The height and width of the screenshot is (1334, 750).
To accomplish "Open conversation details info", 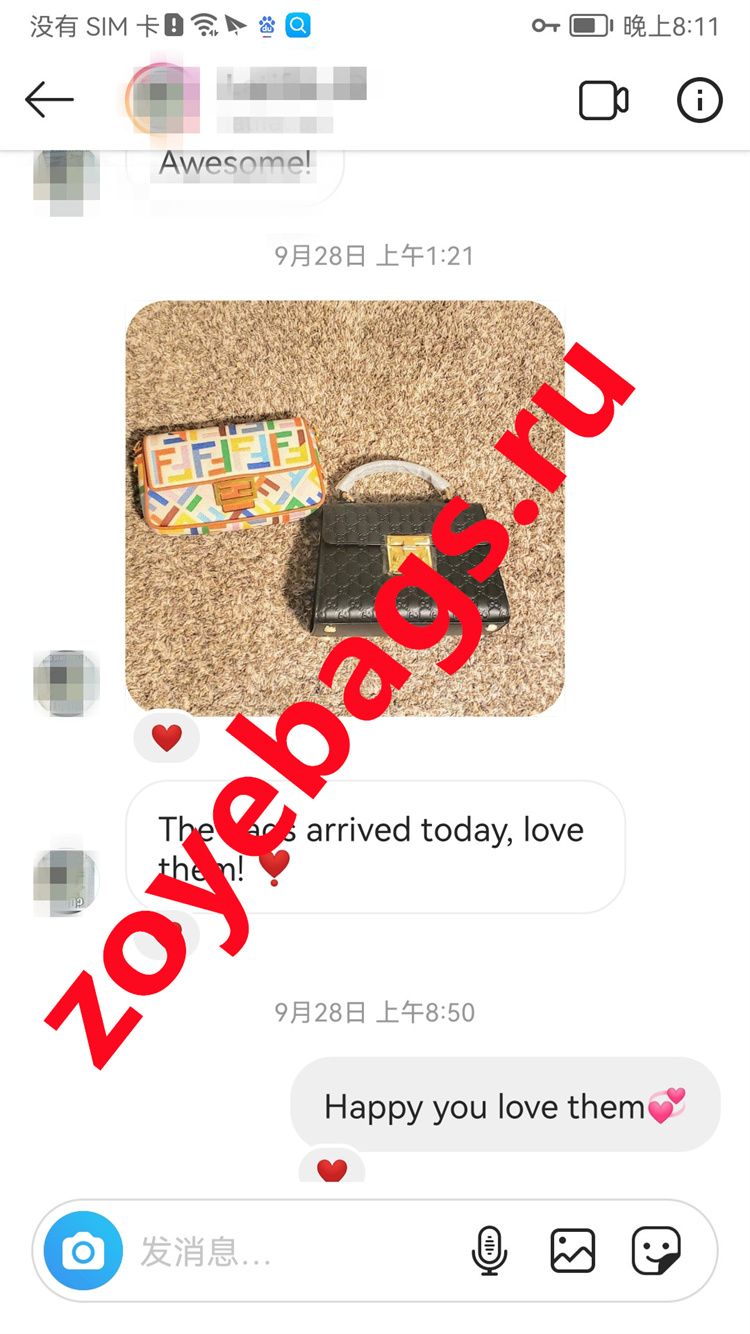I will click(x=699, y=100).
